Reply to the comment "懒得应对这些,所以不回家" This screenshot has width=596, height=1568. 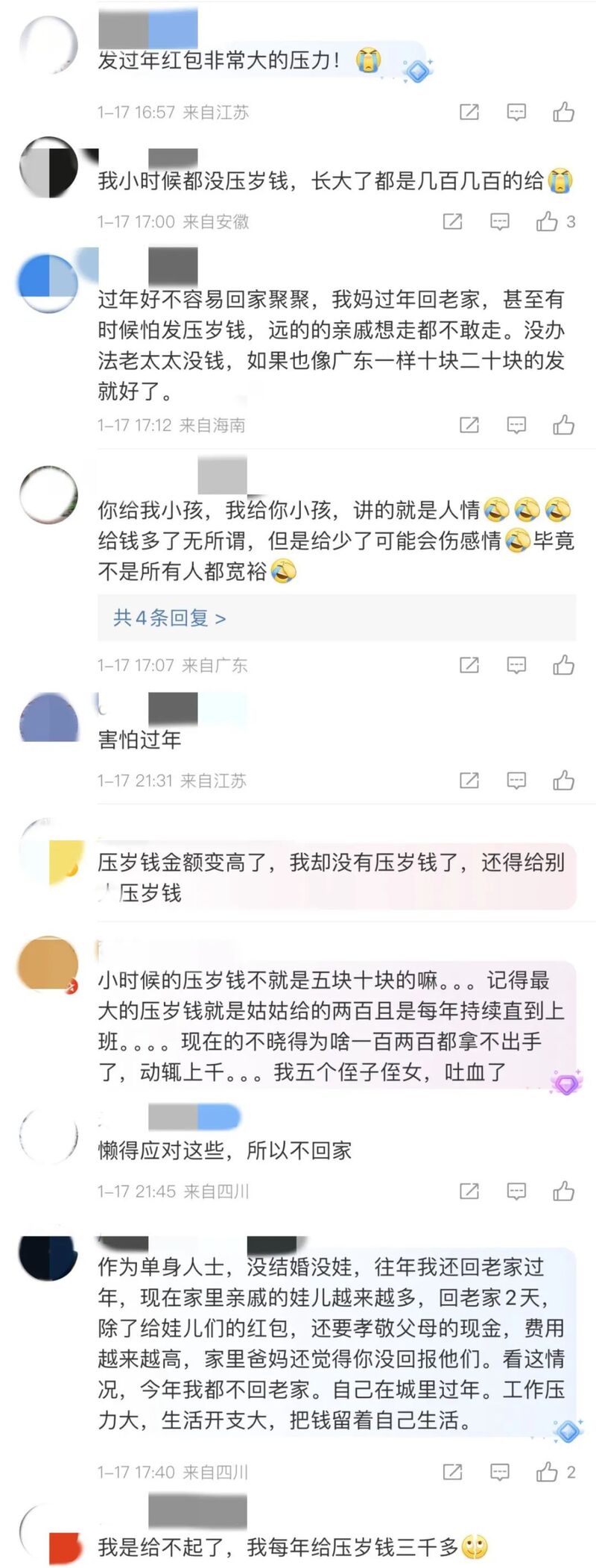point(516,1191)
